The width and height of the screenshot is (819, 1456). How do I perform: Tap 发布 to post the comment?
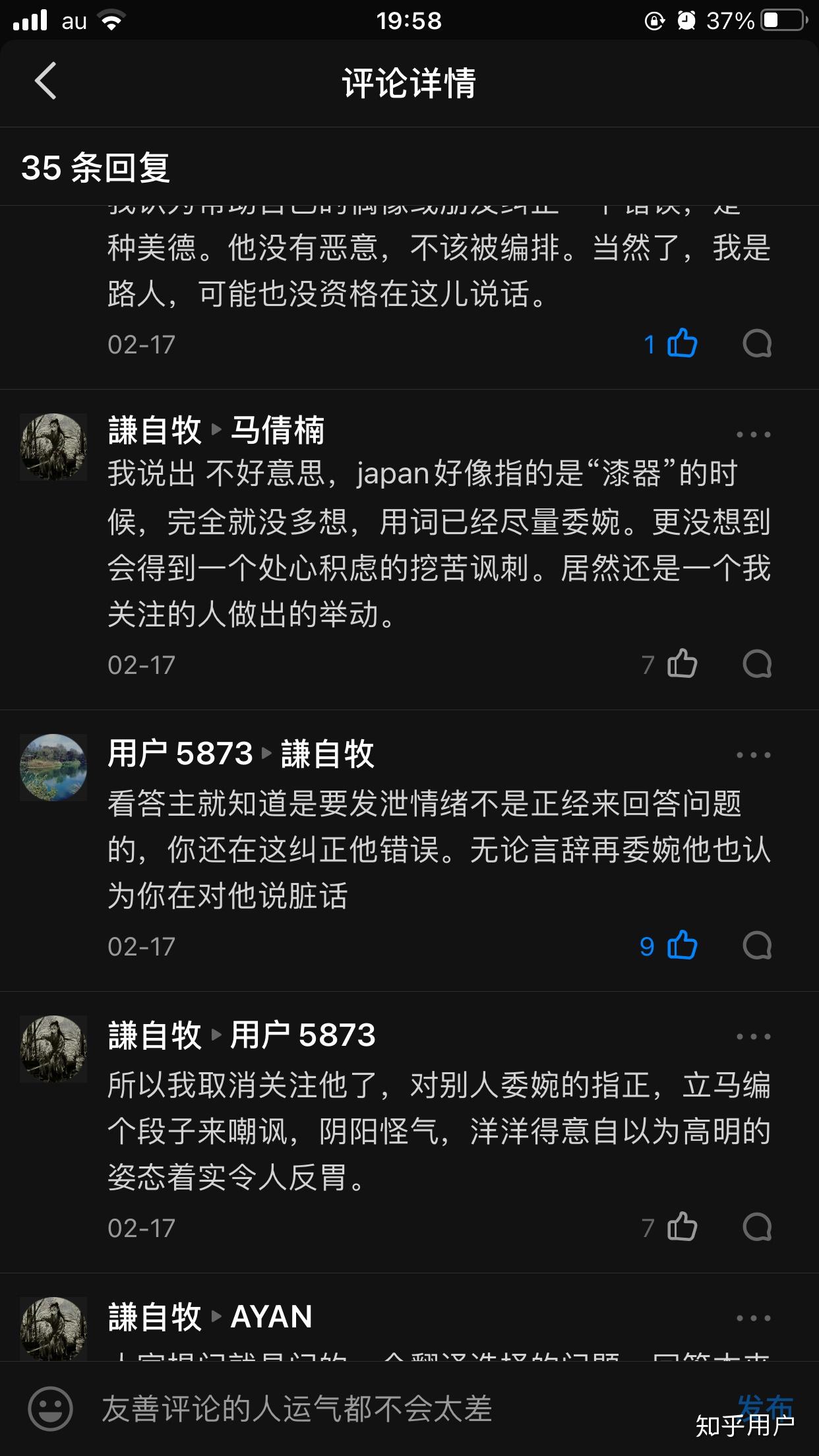[765, 1406]
